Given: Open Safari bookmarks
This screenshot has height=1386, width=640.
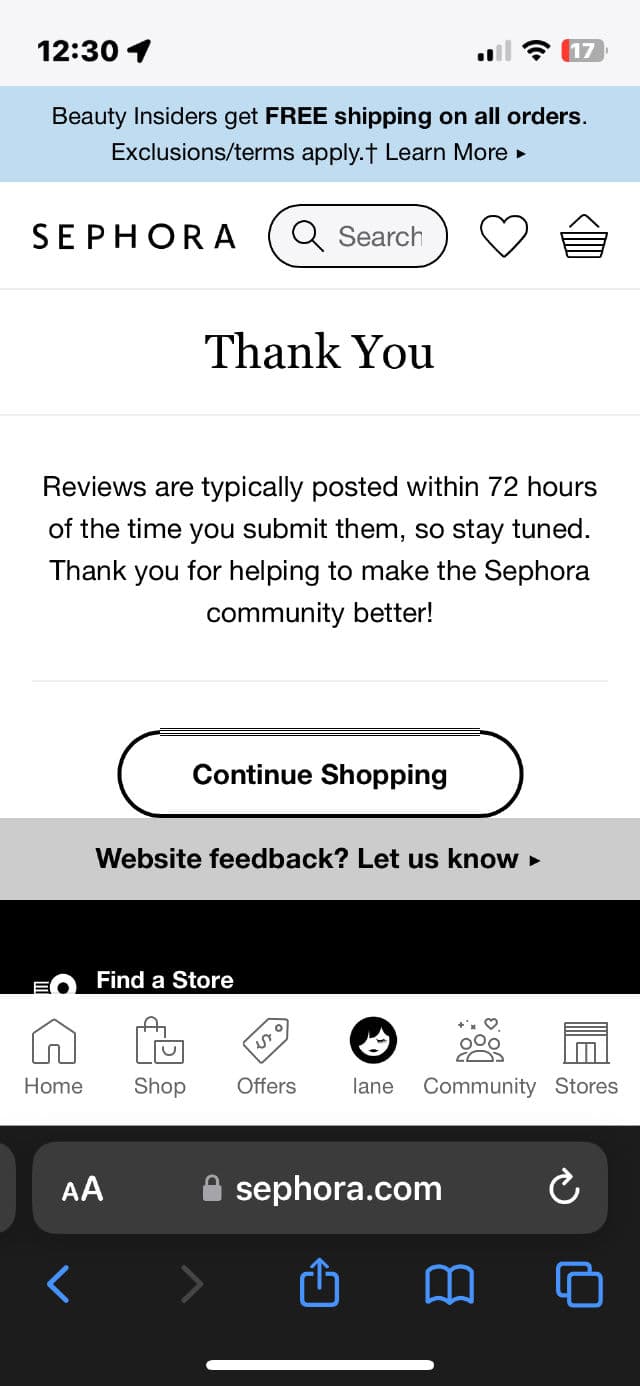Looking at the screenshot, I should 449,1283.
